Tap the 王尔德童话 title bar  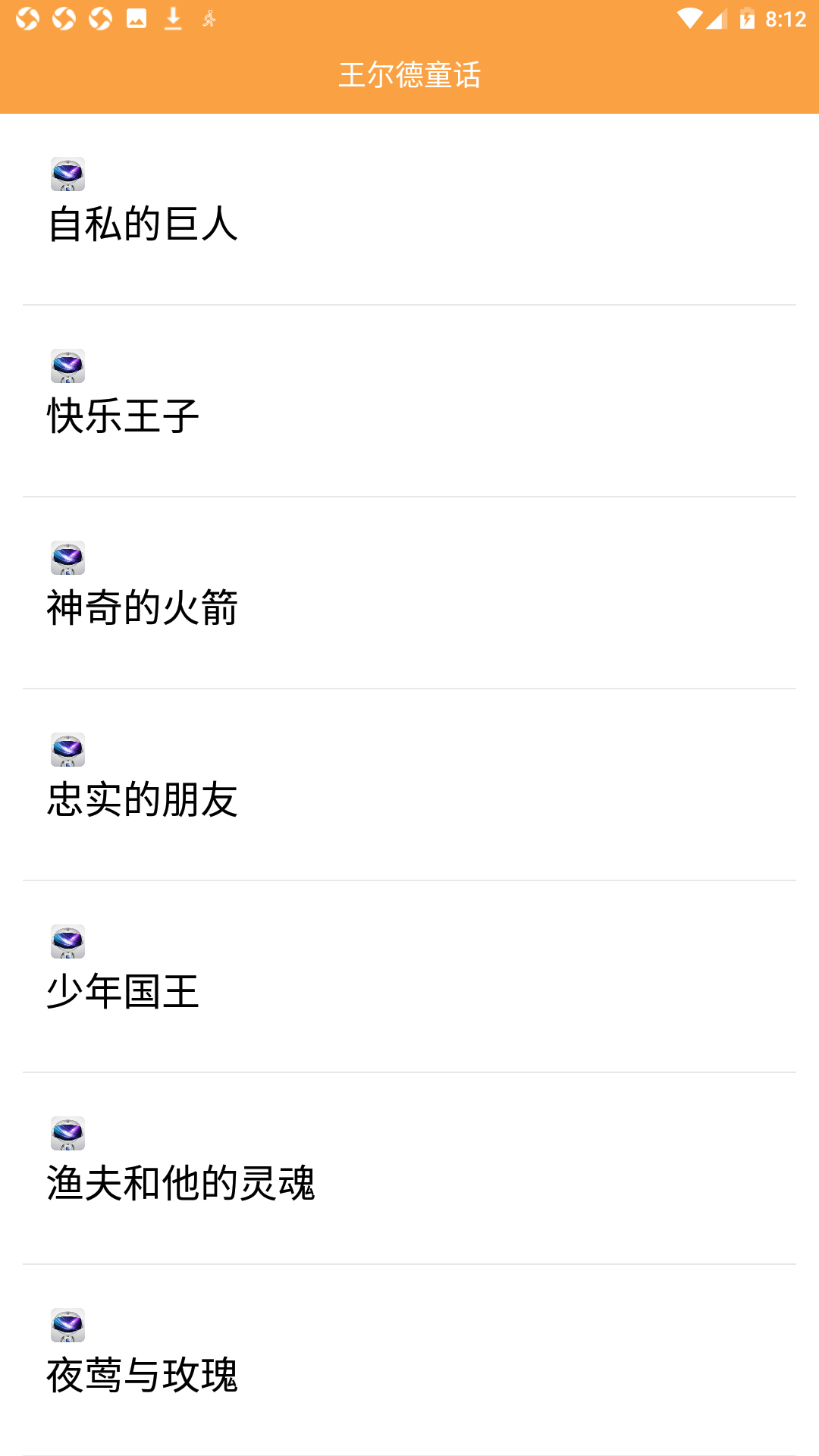tap(409, 75)
